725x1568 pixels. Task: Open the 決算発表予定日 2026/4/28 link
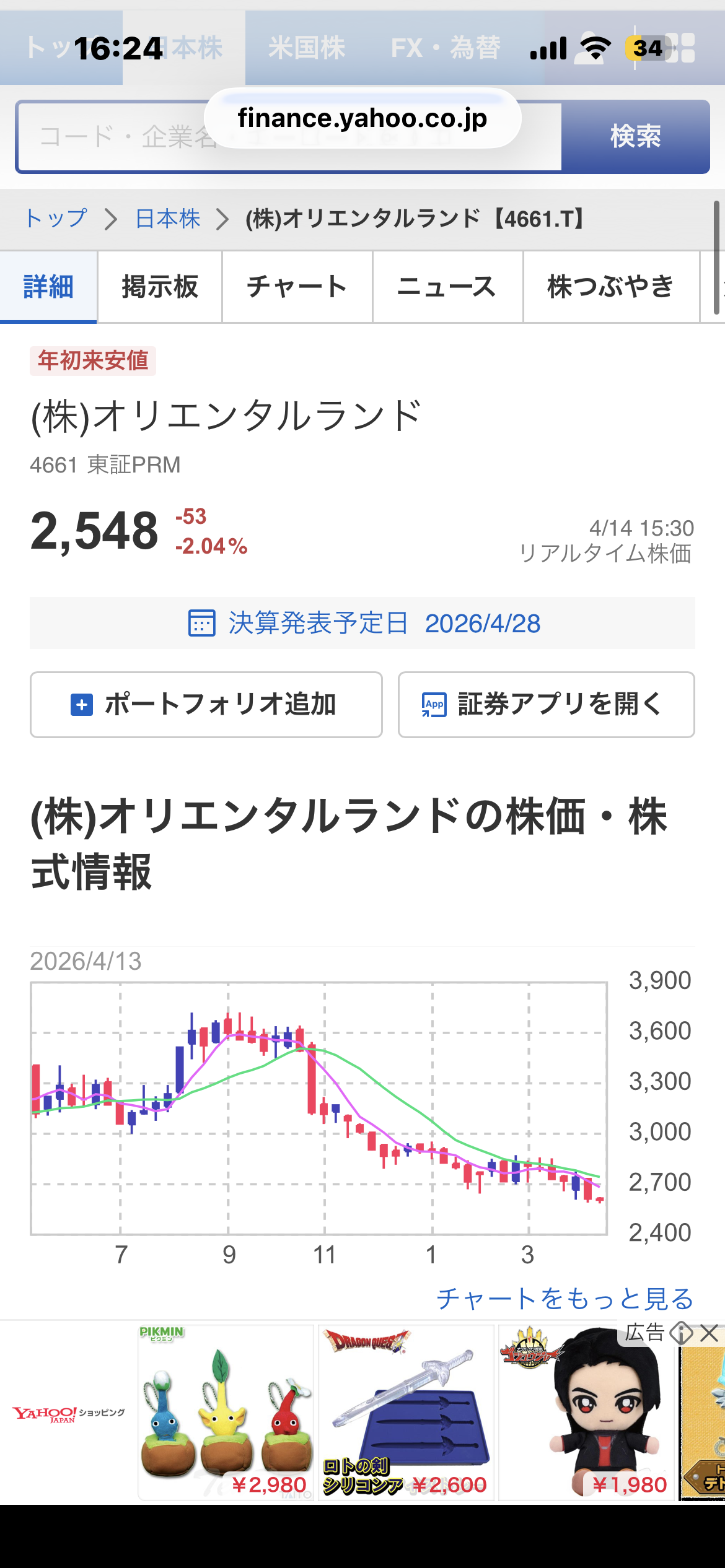click(363, 624)
